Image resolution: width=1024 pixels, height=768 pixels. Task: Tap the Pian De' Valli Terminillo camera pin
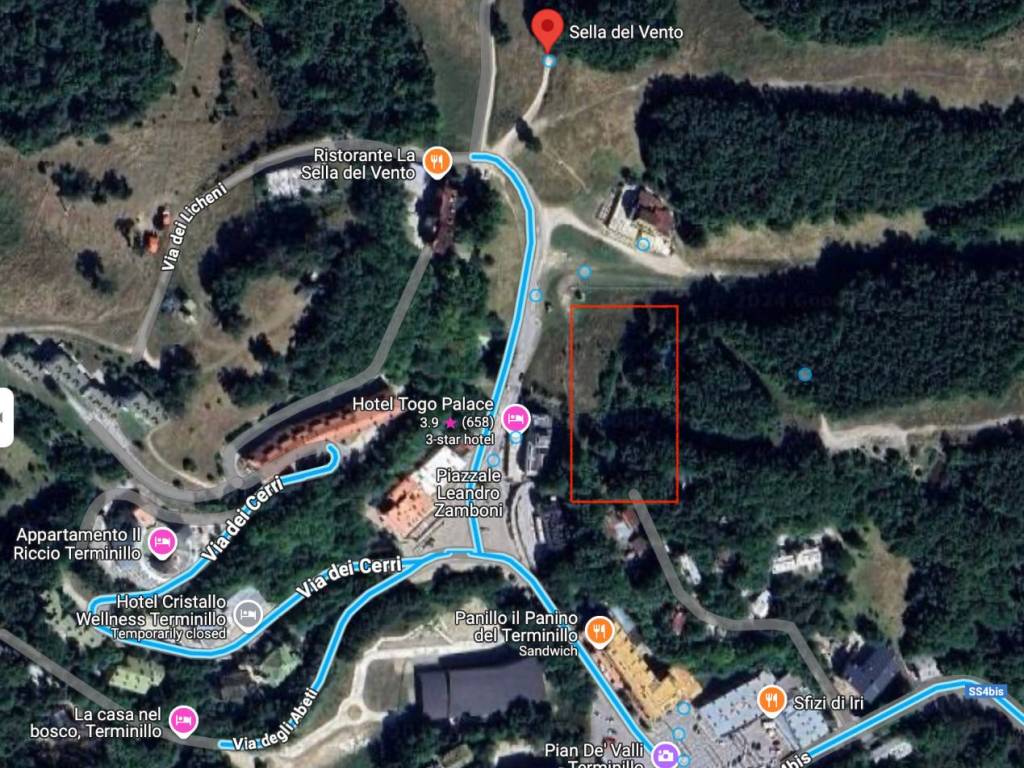664,753
